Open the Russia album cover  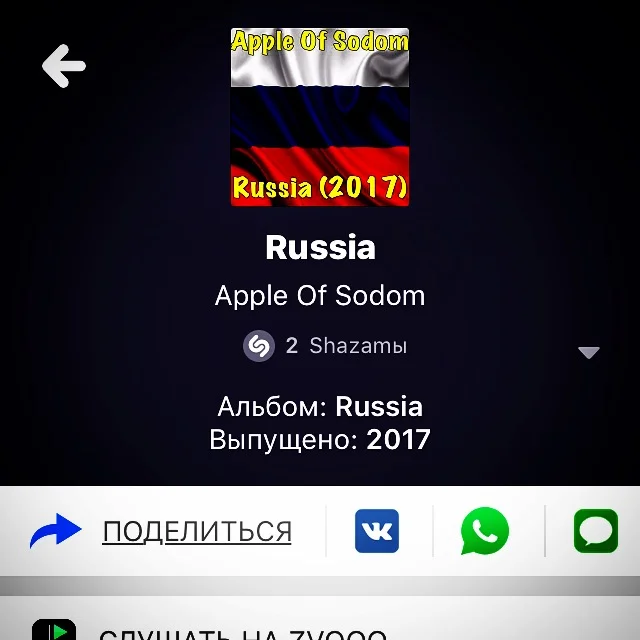tap(320, 117)
